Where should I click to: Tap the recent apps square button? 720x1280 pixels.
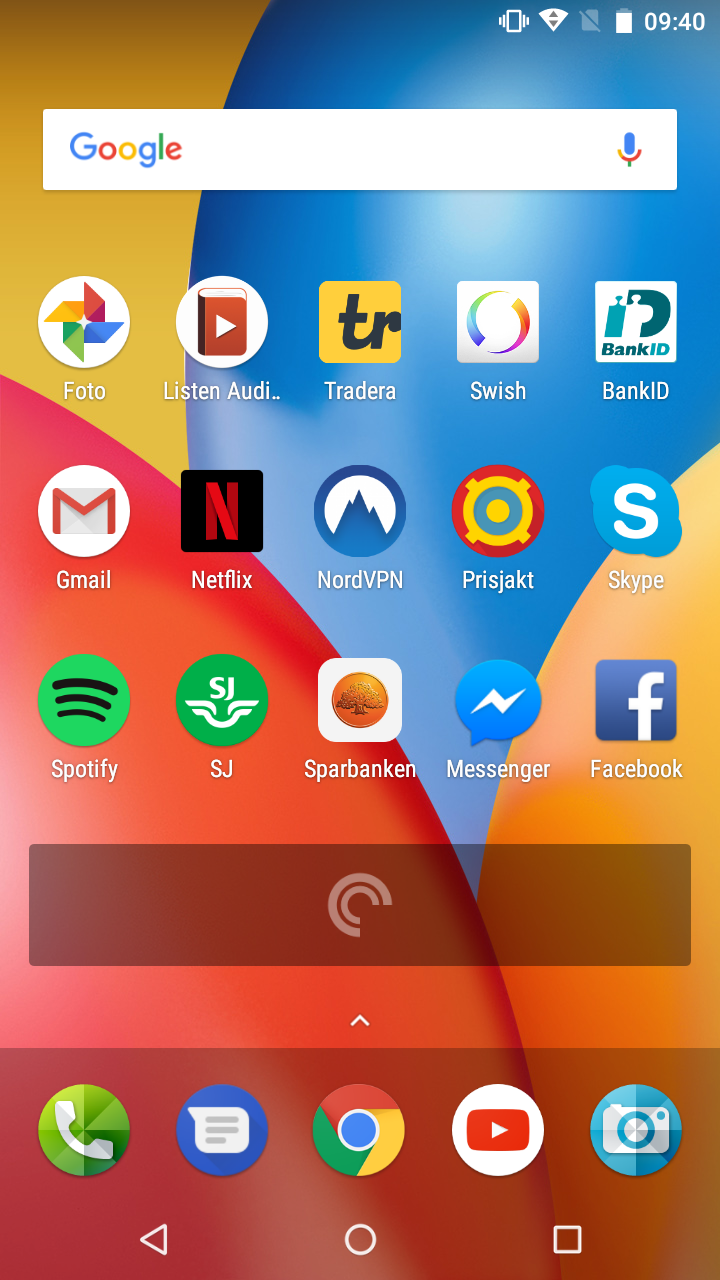tap(567, 1240)
